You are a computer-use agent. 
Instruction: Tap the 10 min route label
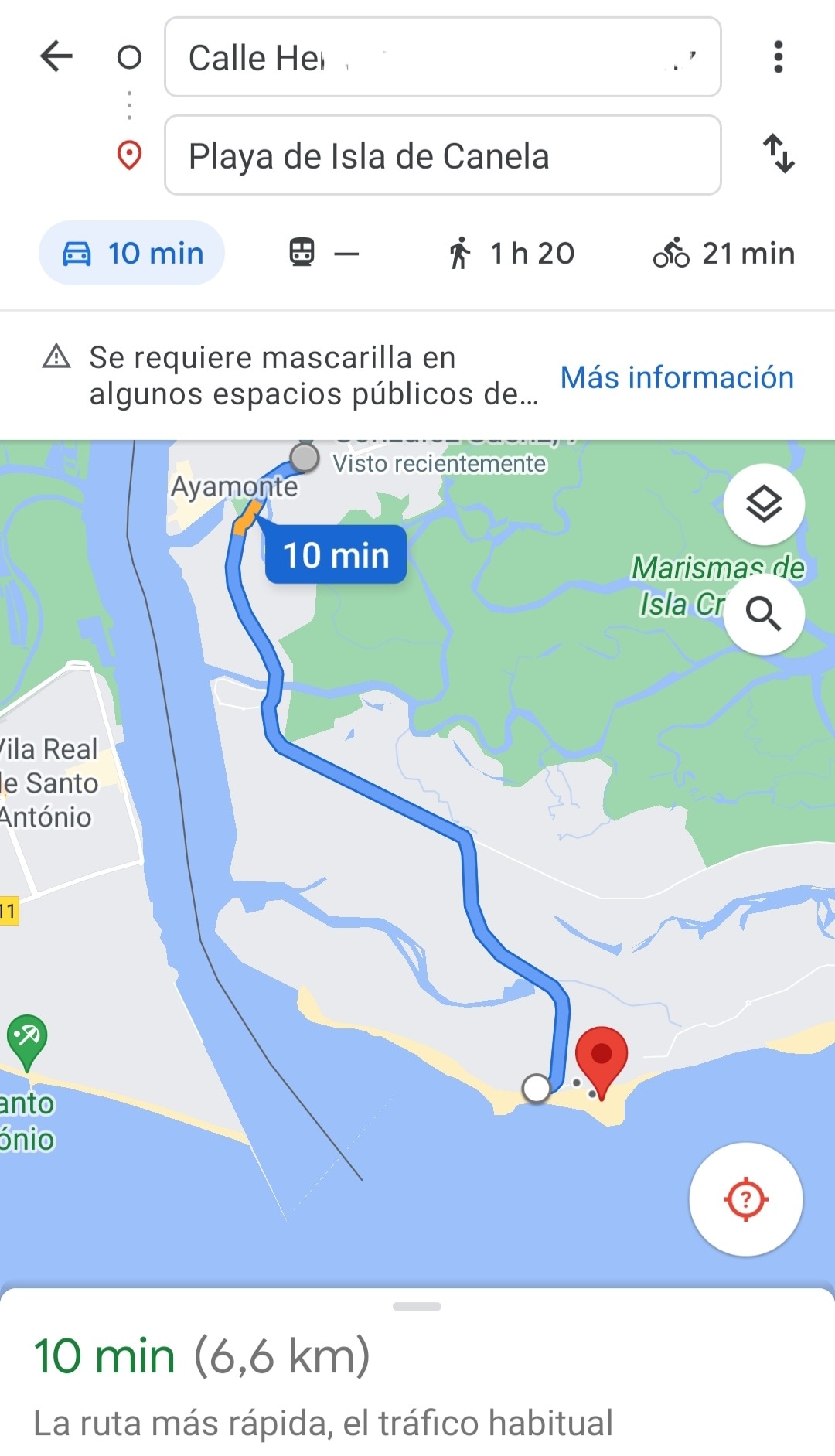coord(336,555)
